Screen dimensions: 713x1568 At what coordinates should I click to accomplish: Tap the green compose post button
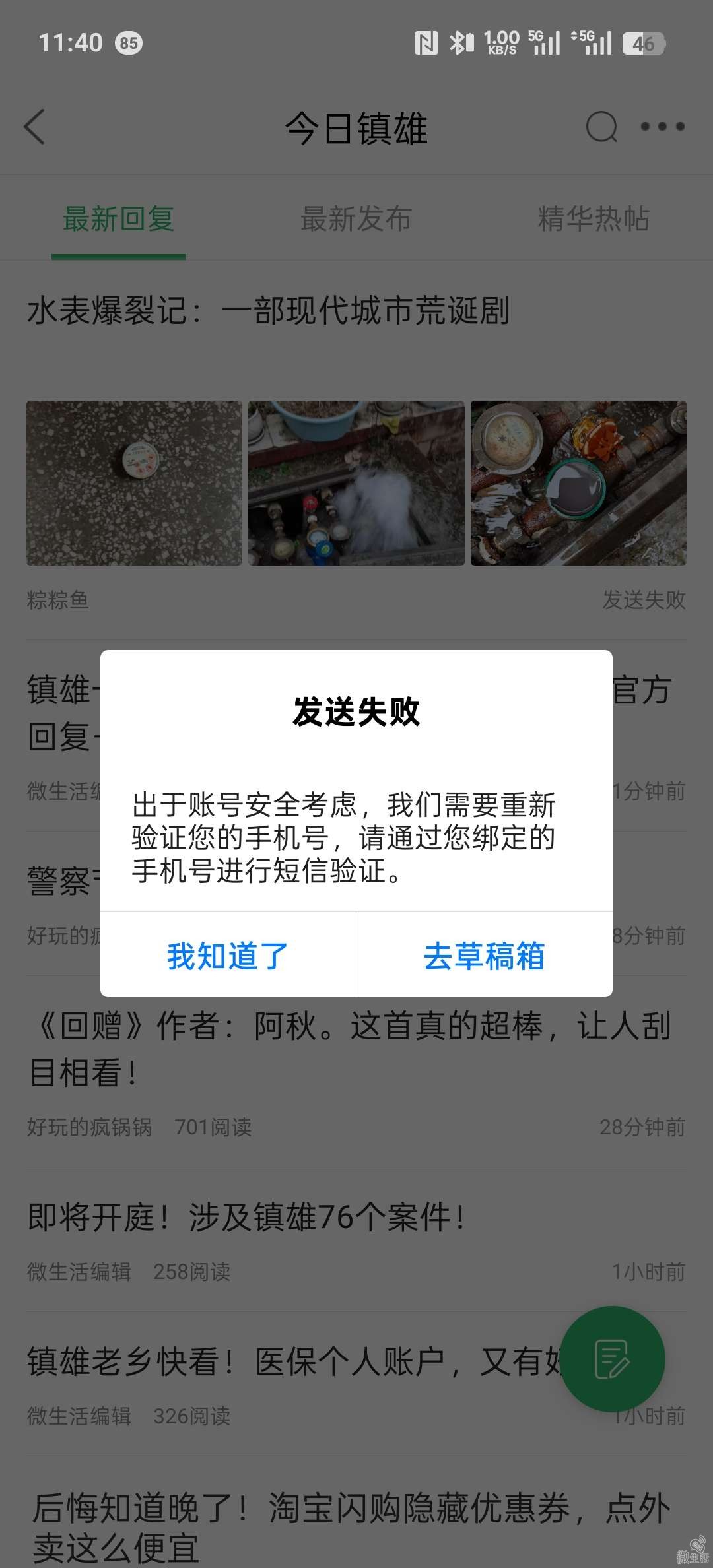click(613, 1359)
